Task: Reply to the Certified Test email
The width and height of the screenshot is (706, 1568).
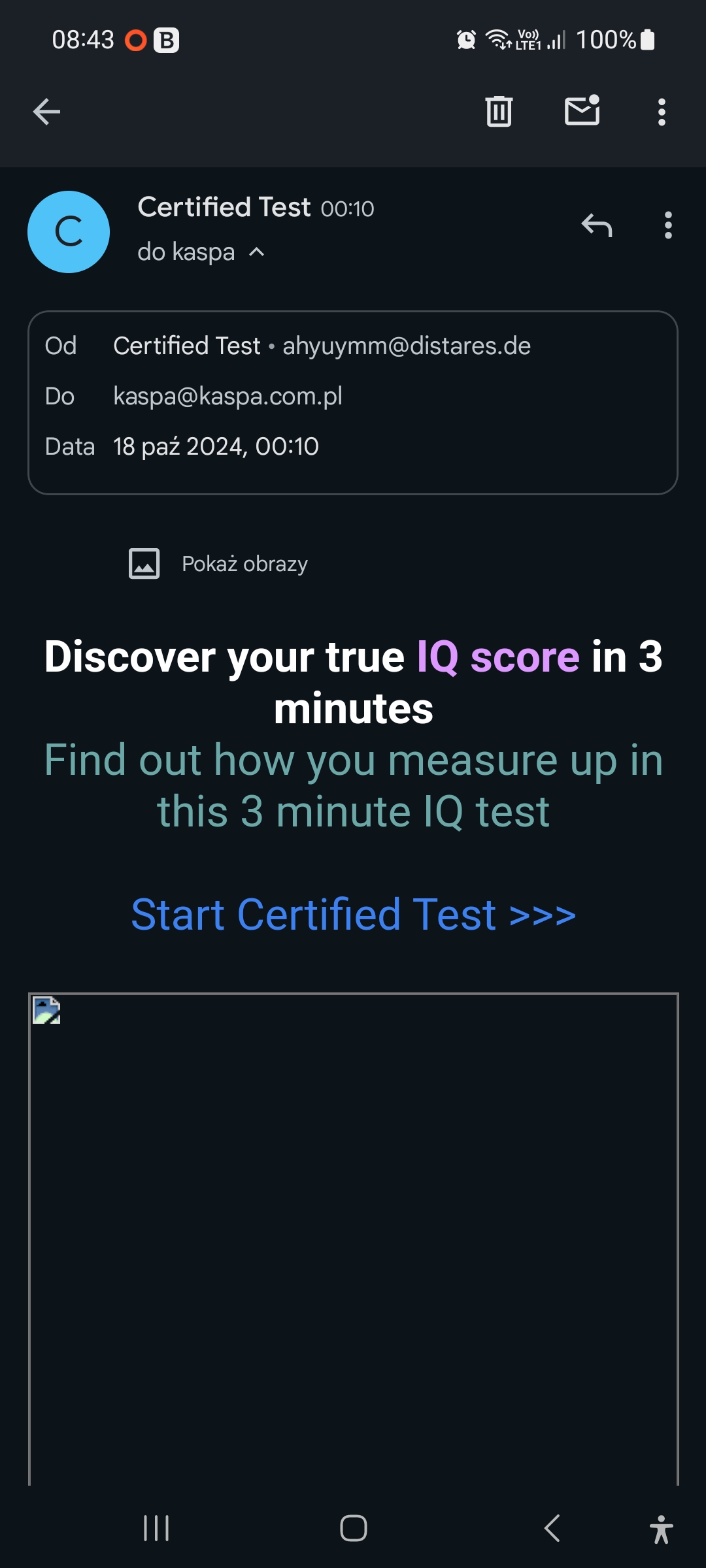Action: pyautogui.click(x=596, y=225)
